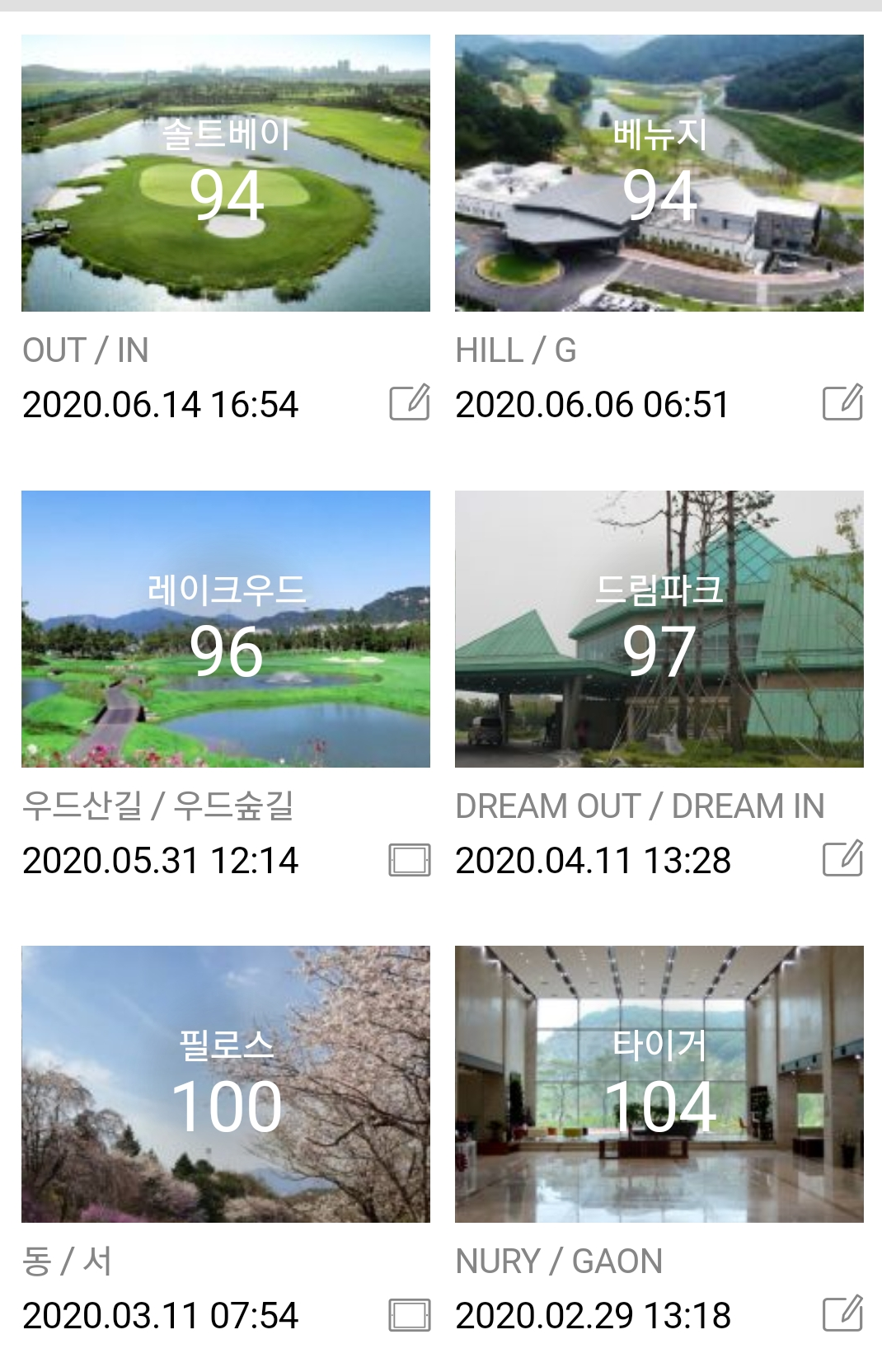Edit the 2020.06.14 16:54 scorecard
The image size is (882, 1372).
(x=410, y=402)
